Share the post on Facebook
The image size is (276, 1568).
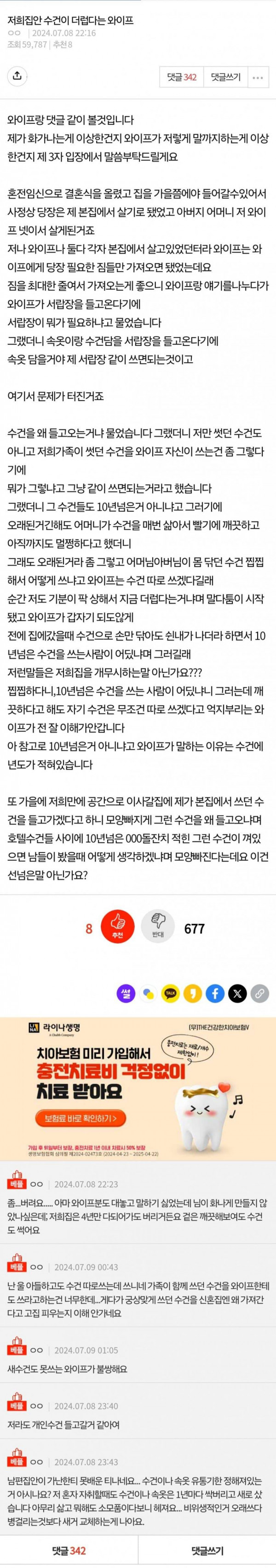click(x=215, y=993)
